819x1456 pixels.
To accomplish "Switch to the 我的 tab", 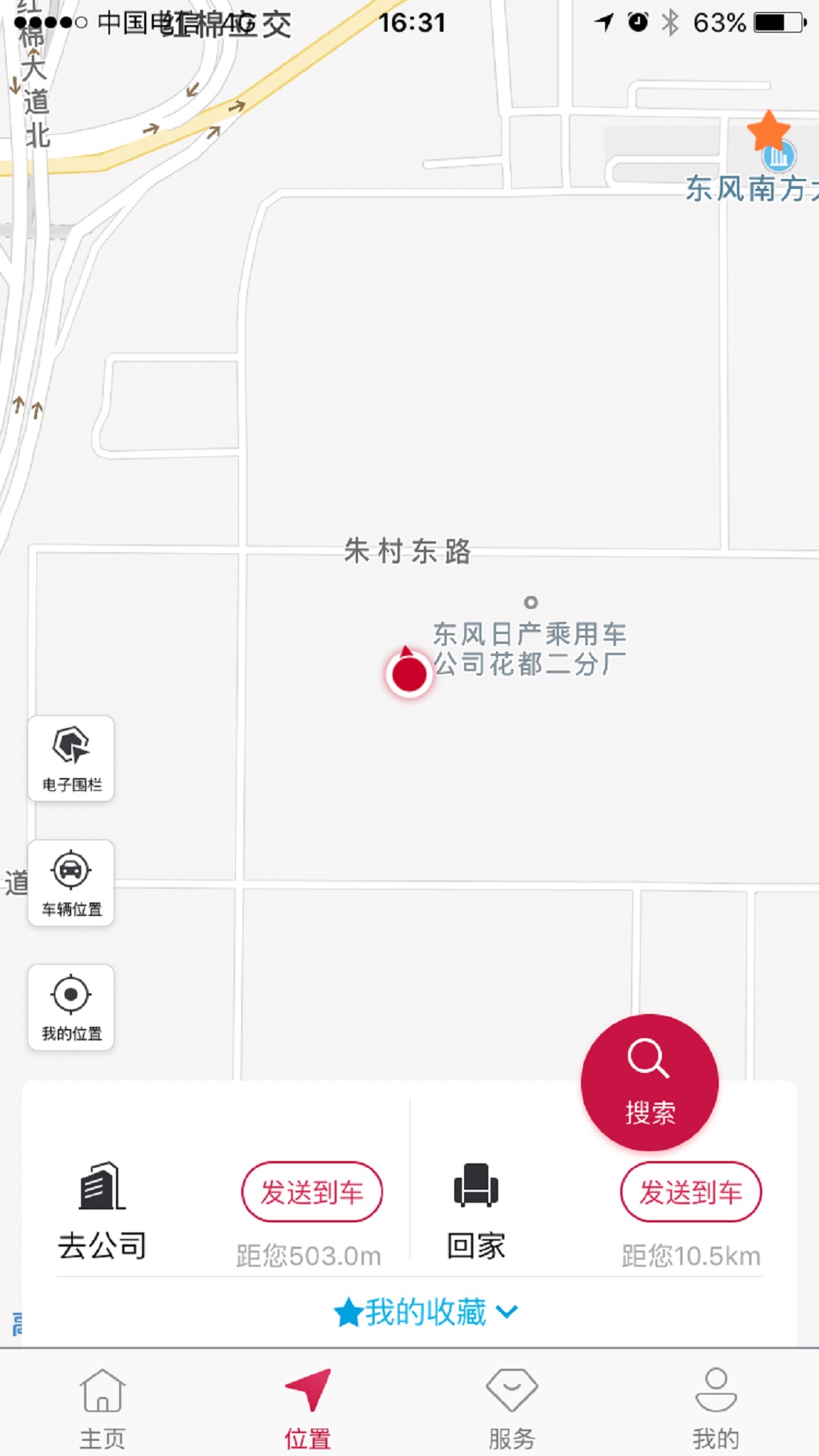I will (x=716, y=1408).
